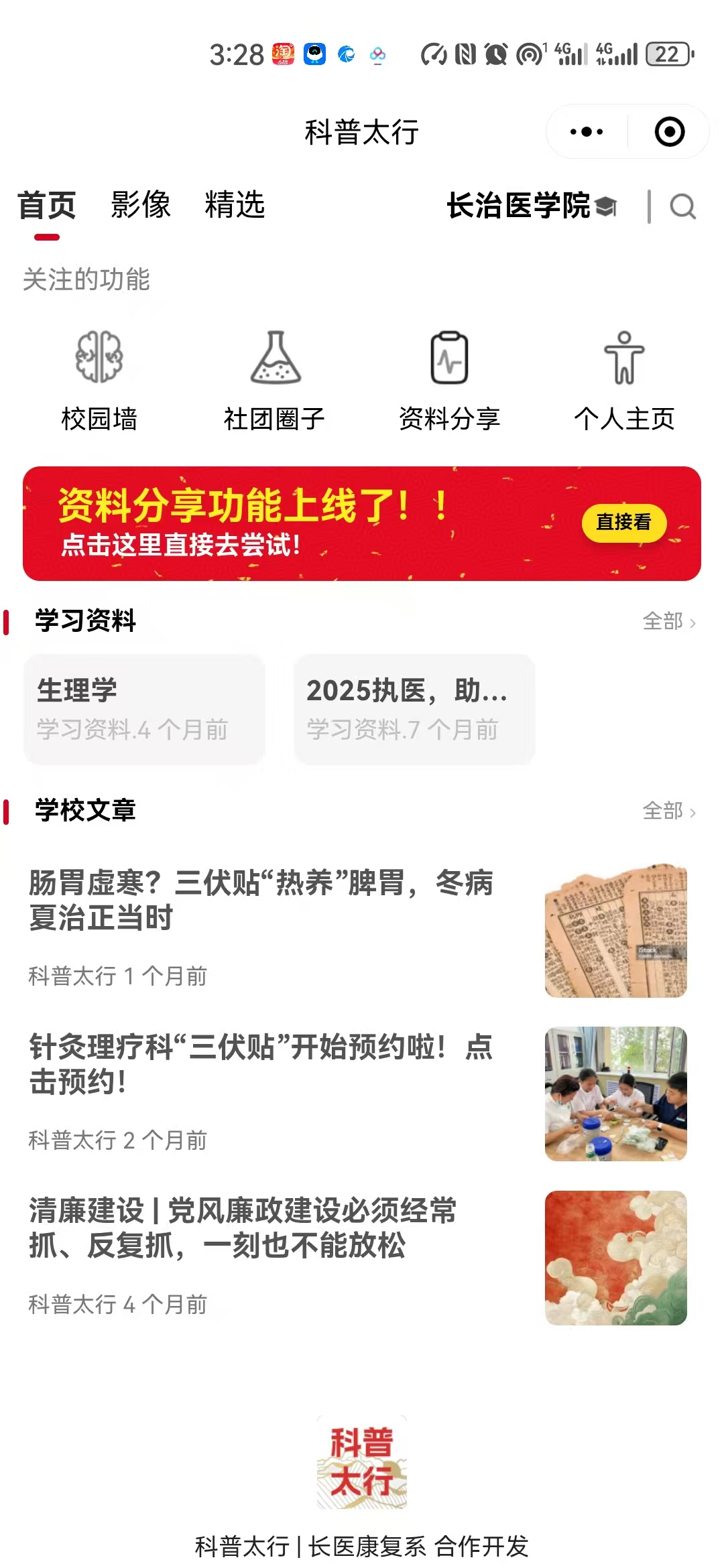View all 学校文章
Screen dimensions: 724x1568
point(668,811)
